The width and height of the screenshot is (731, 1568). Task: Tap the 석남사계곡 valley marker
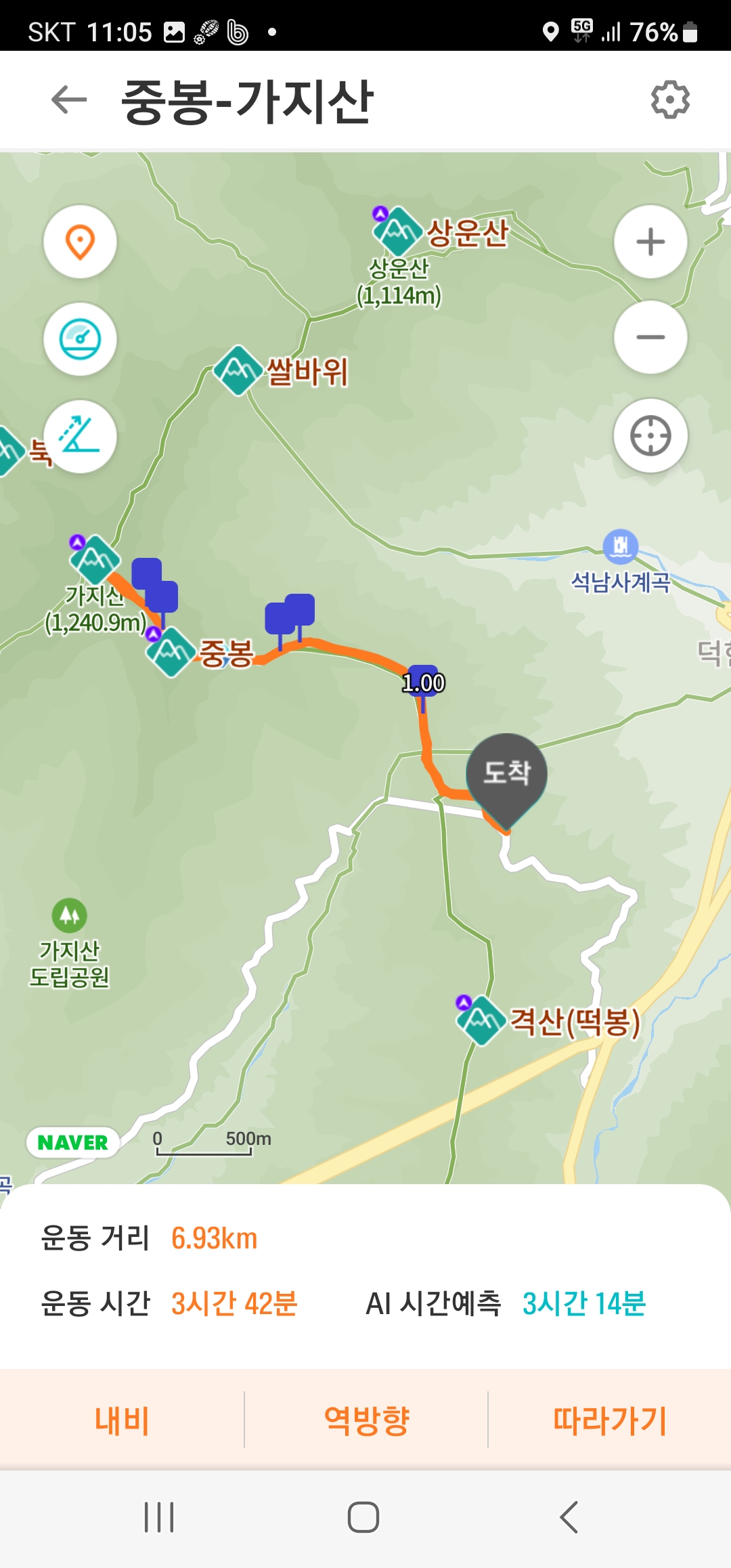pyautogui.click(x=620, y=547)
